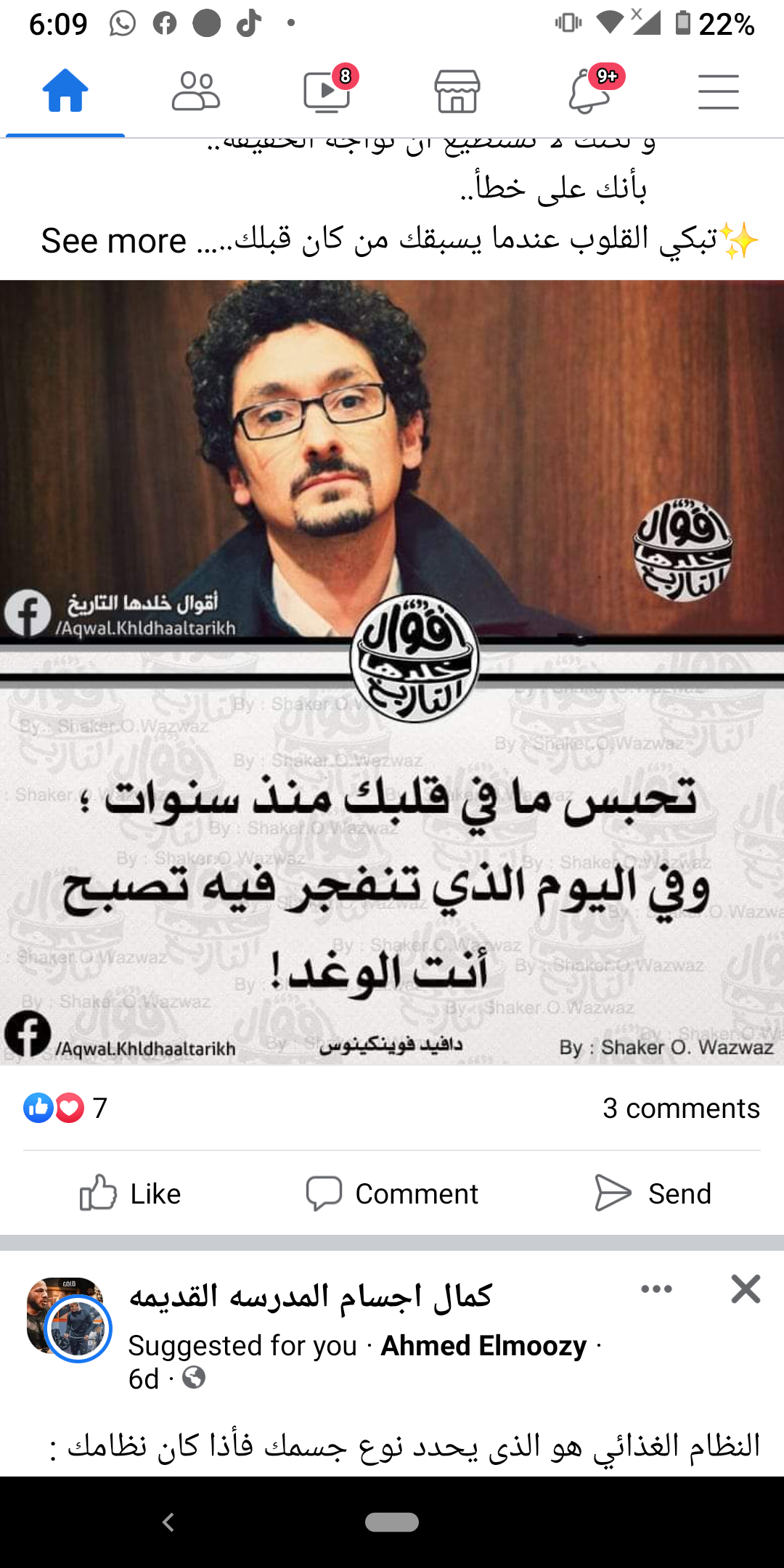Switch to the Home feed tab
Viewport: 784px width, 1568px height.
tap(65, 91)
